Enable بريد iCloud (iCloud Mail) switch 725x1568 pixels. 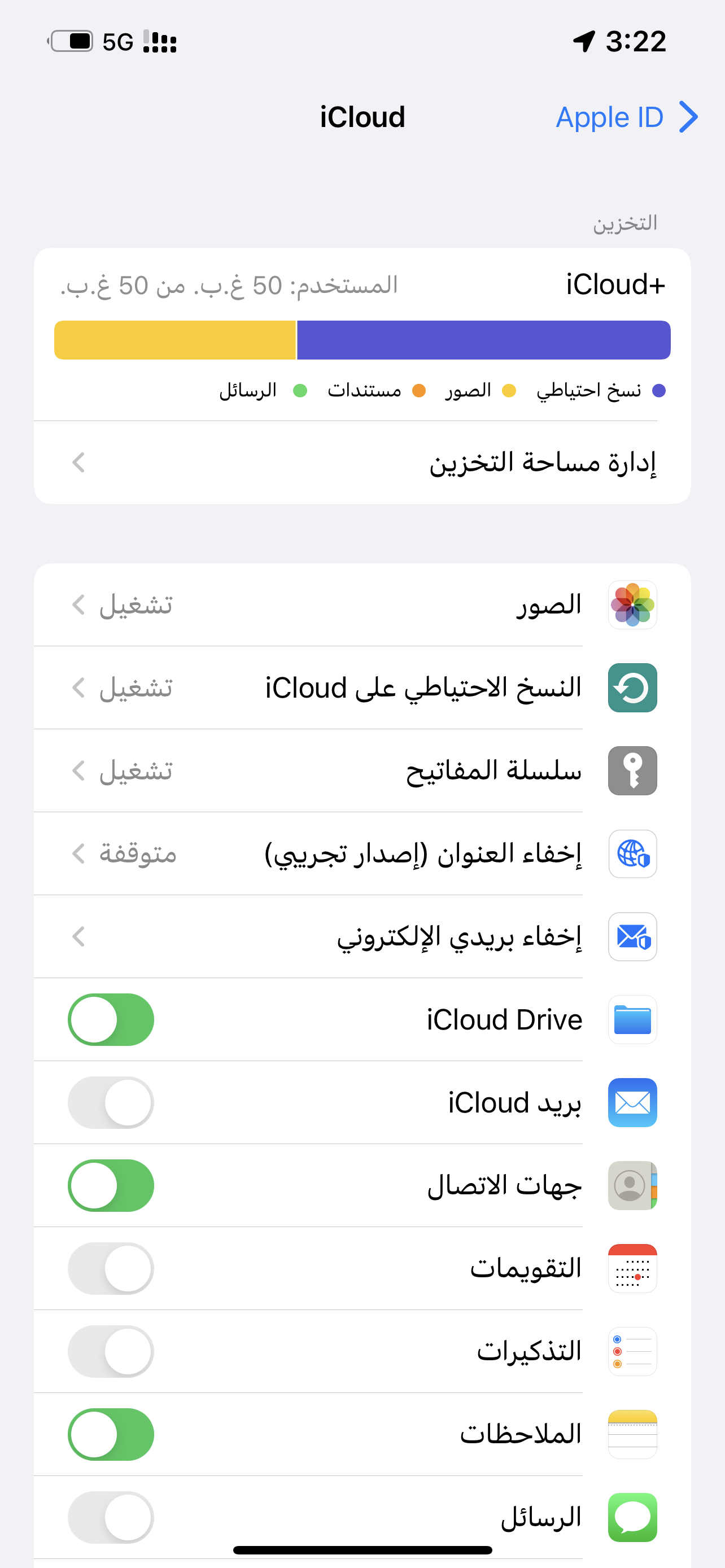pyautogui.click(x=111, y=1102)
